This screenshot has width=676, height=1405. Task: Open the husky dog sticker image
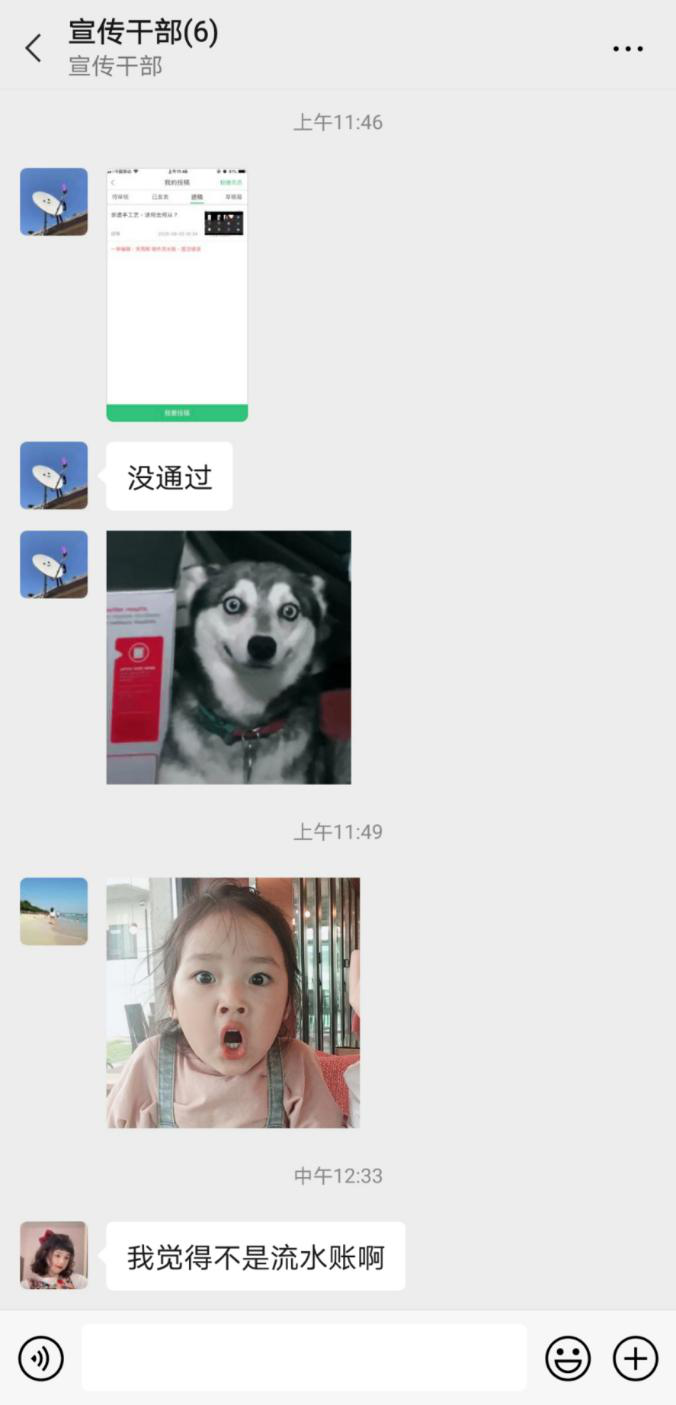click(x=229, y=657)
